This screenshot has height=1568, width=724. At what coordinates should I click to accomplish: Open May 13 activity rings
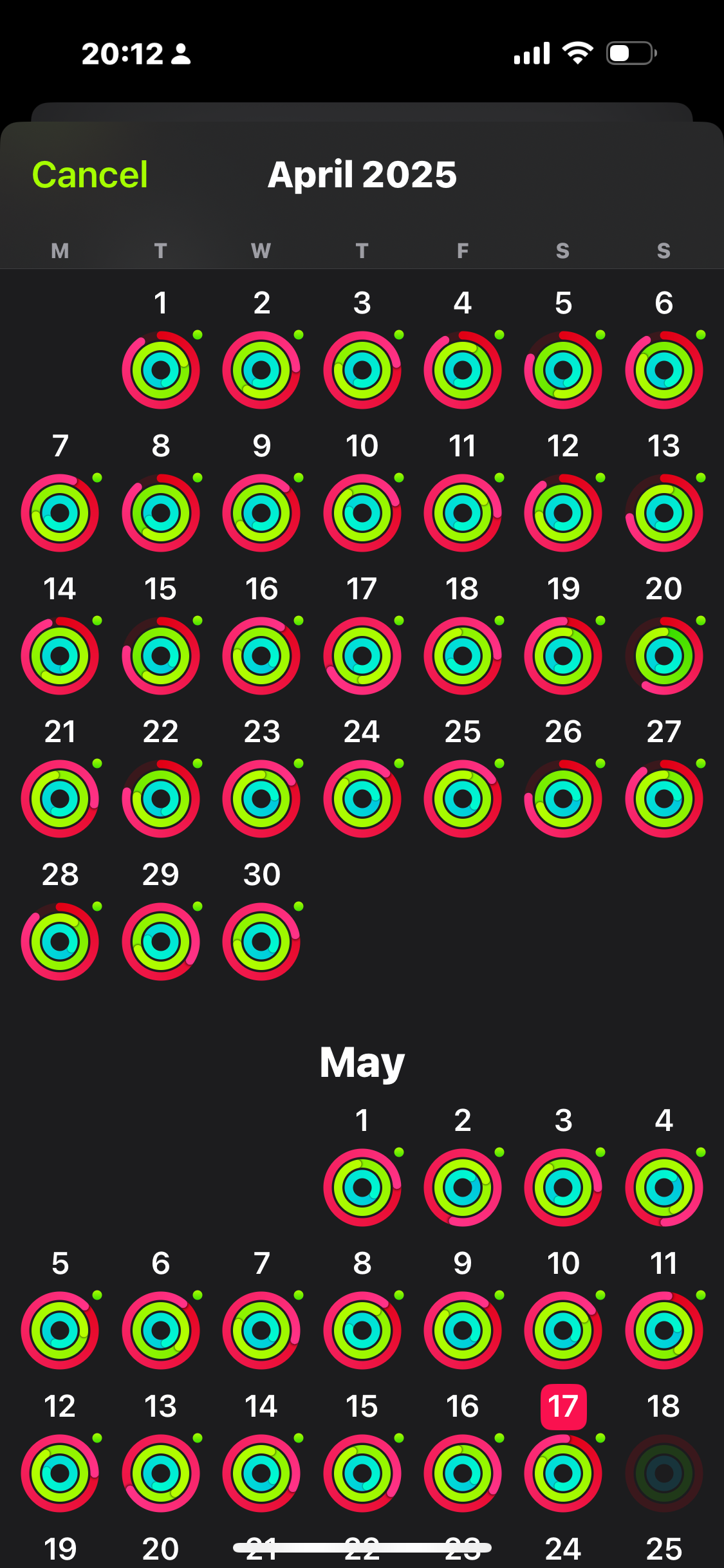[161, 1473]
